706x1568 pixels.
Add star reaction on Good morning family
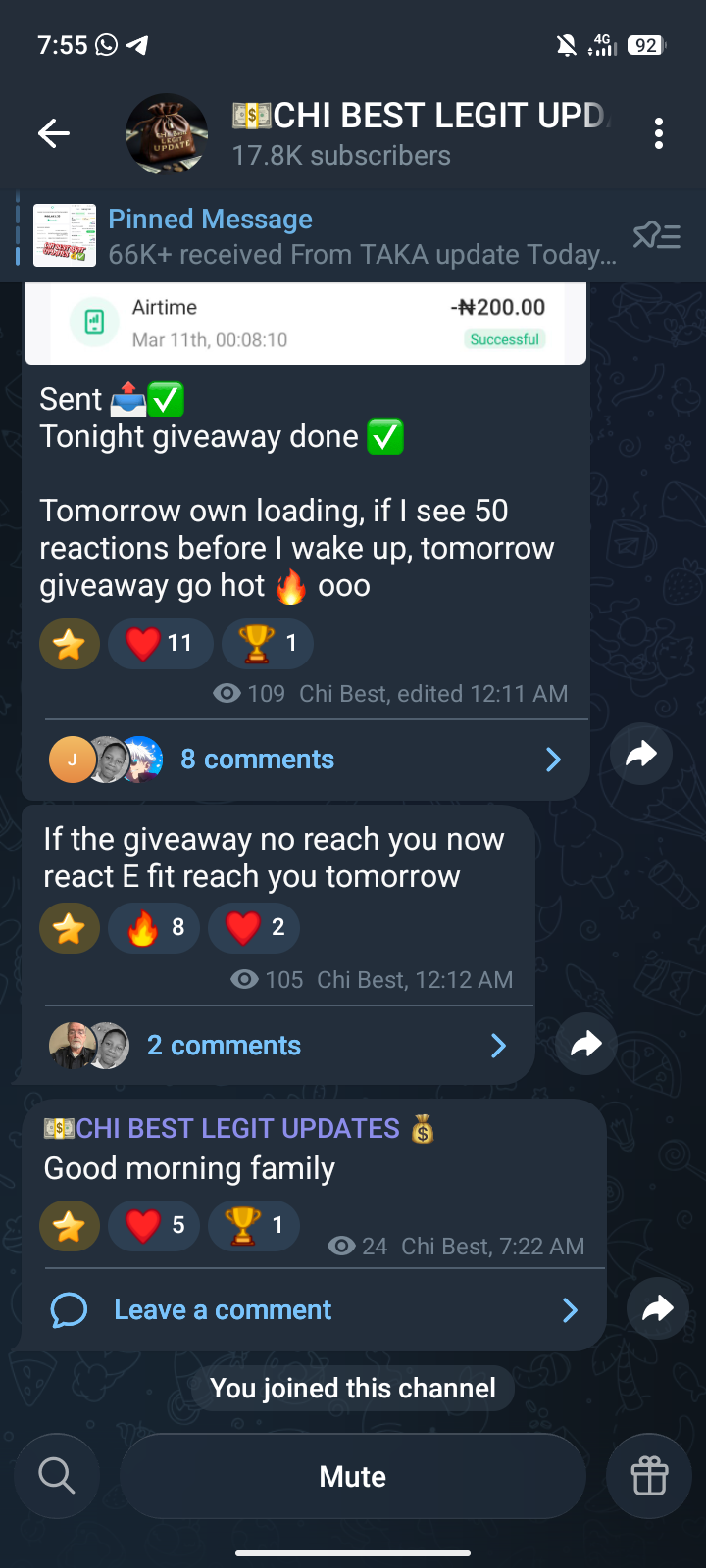69,1225
